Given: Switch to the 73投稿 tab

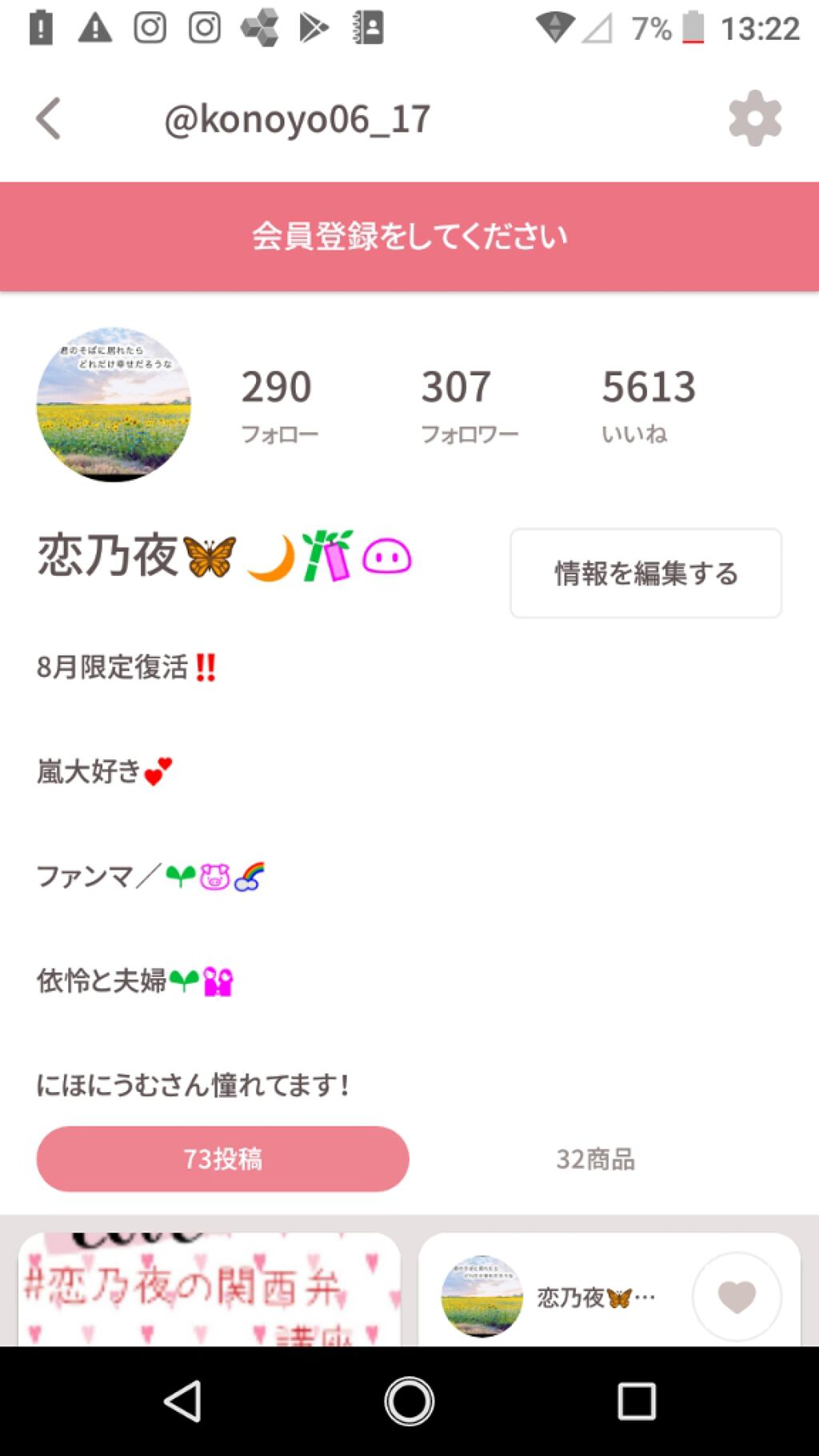Looking at the screenshot, I should tap(222, 1158).
